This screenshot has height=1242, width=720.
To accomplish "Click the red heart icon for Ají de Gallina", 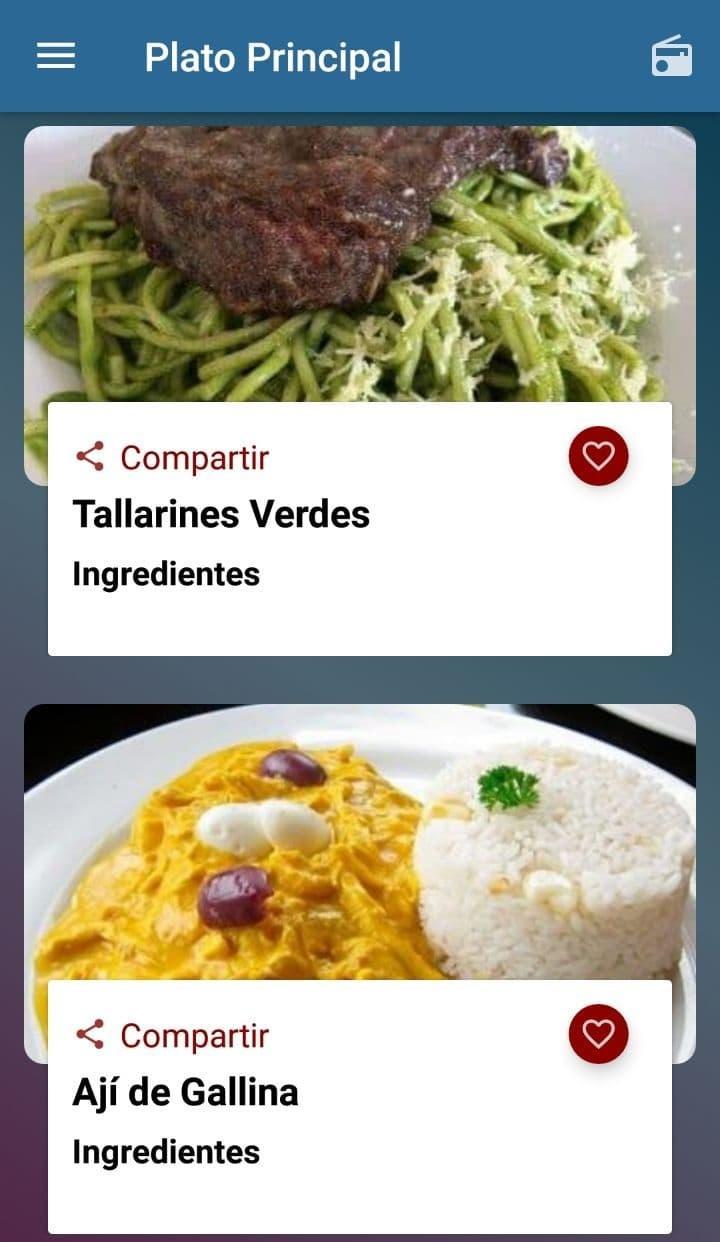I will tap(598, 1034).
